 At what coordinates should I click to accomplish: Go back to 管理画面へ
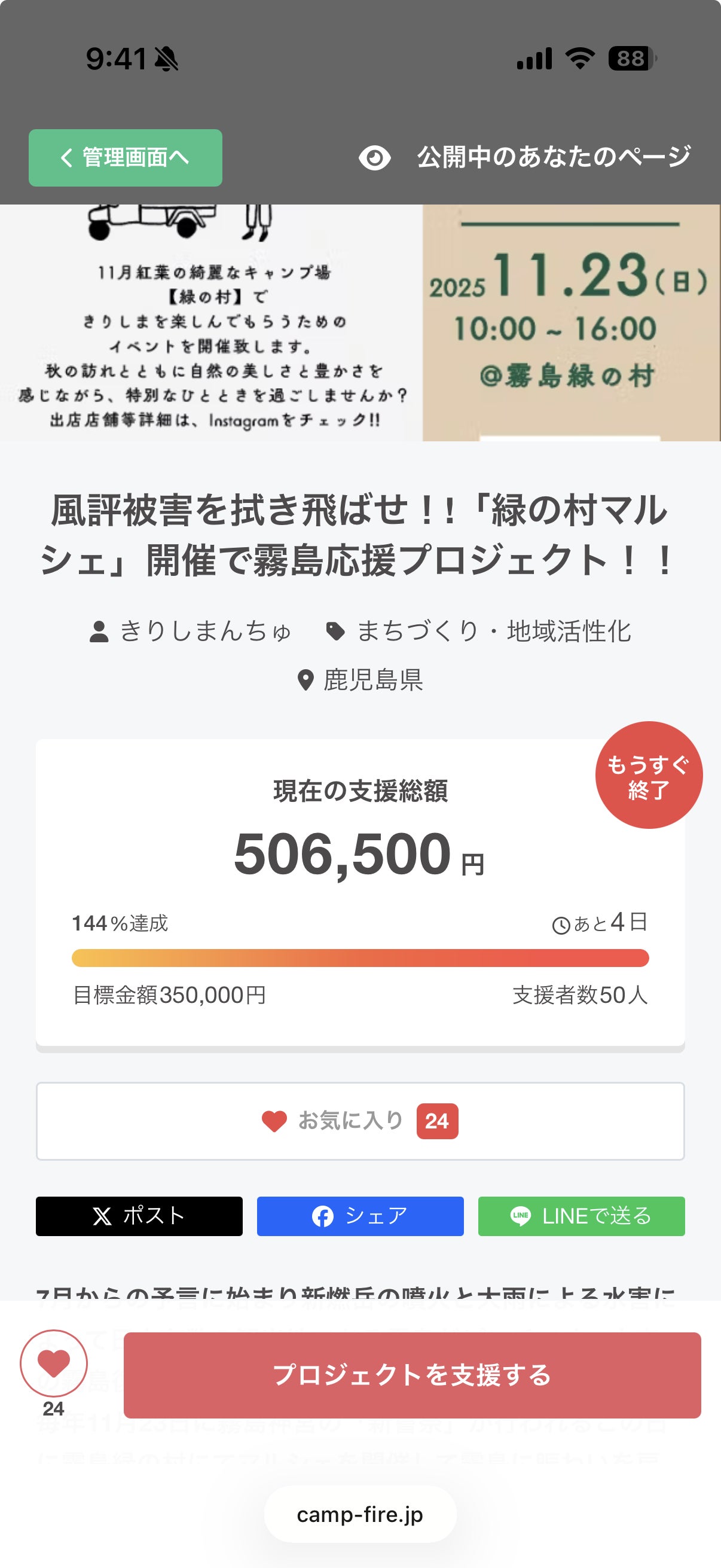(126, 158)
